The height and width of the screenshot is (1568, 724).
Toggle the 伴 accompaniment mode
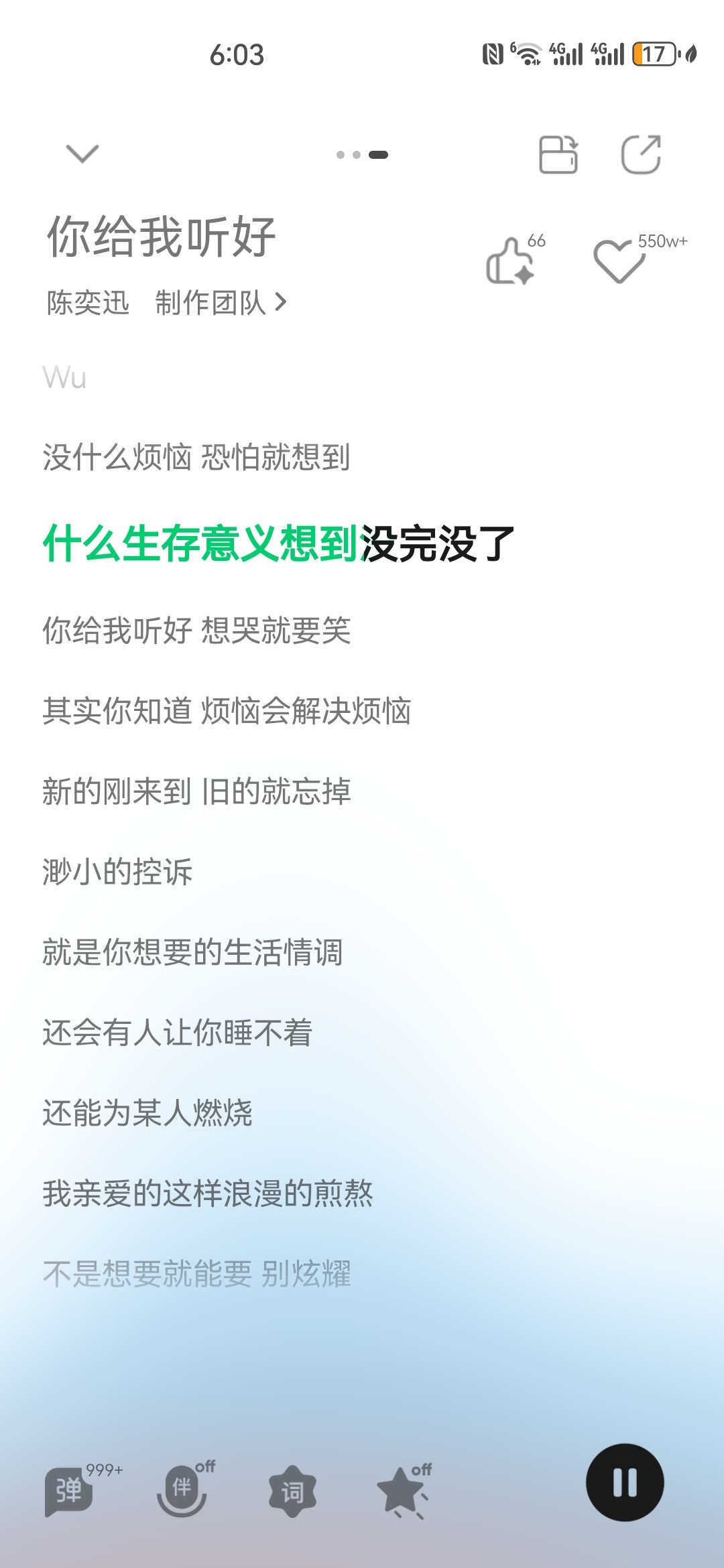point(182,1489)
